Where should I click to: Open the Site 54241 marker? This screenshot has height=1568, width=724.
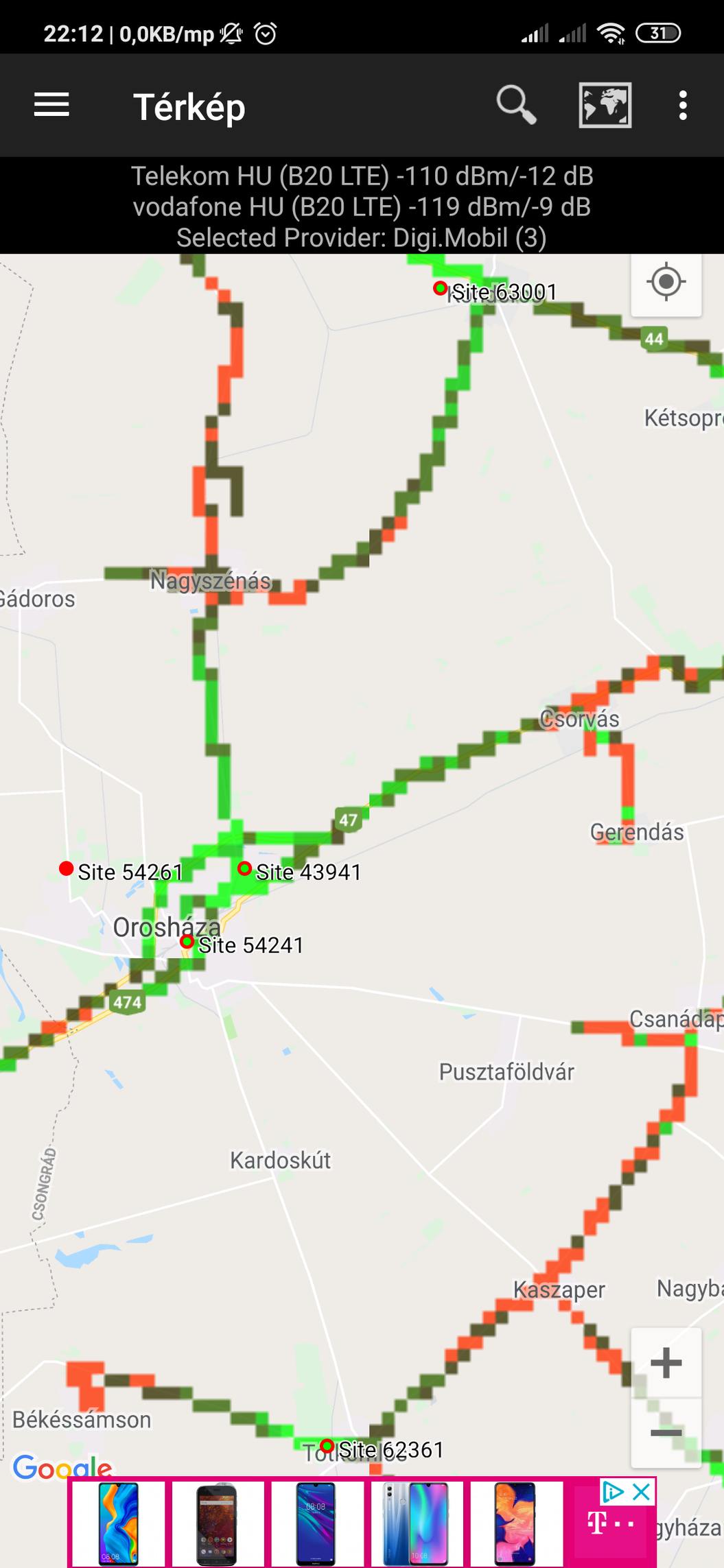tap(187, 942)
